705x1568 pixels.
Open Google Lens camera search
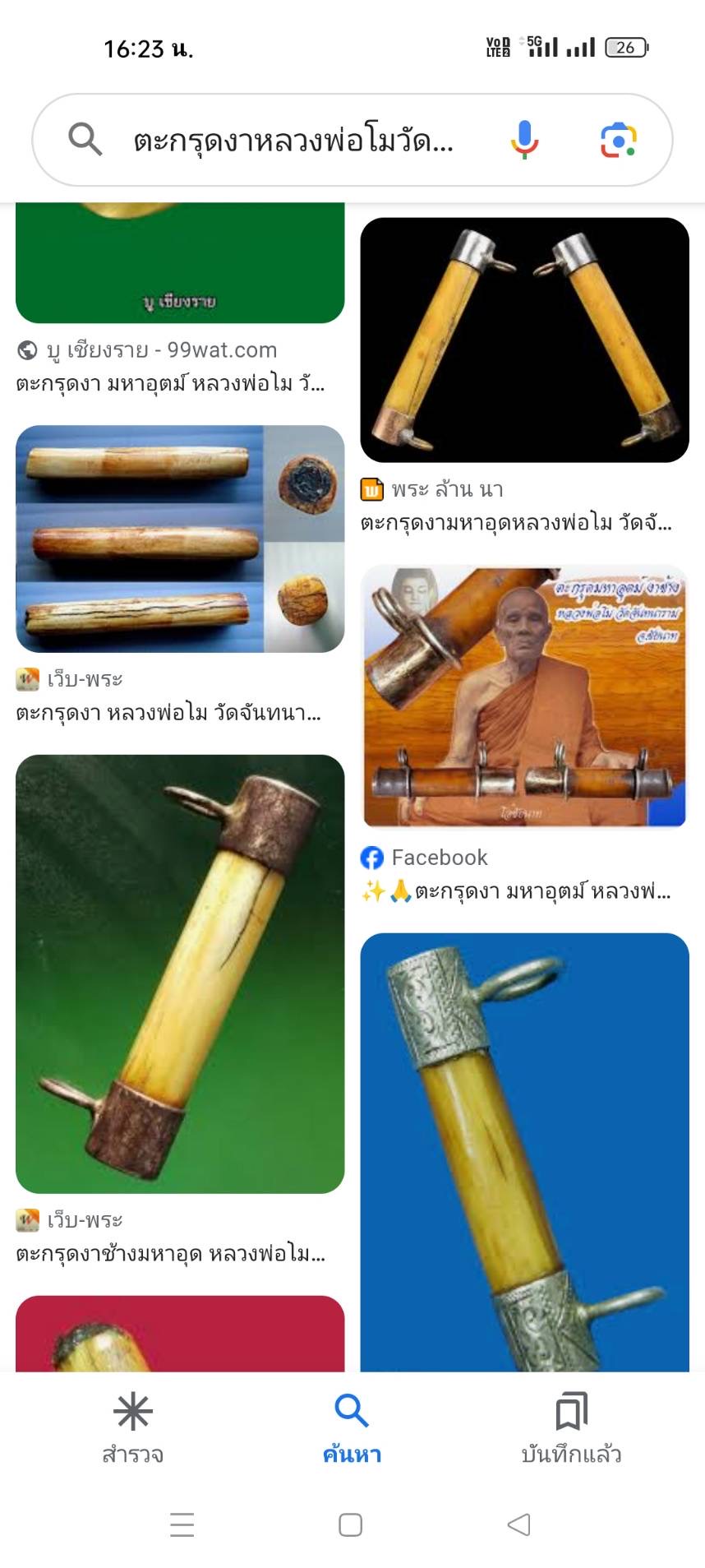tap(619, 140)
